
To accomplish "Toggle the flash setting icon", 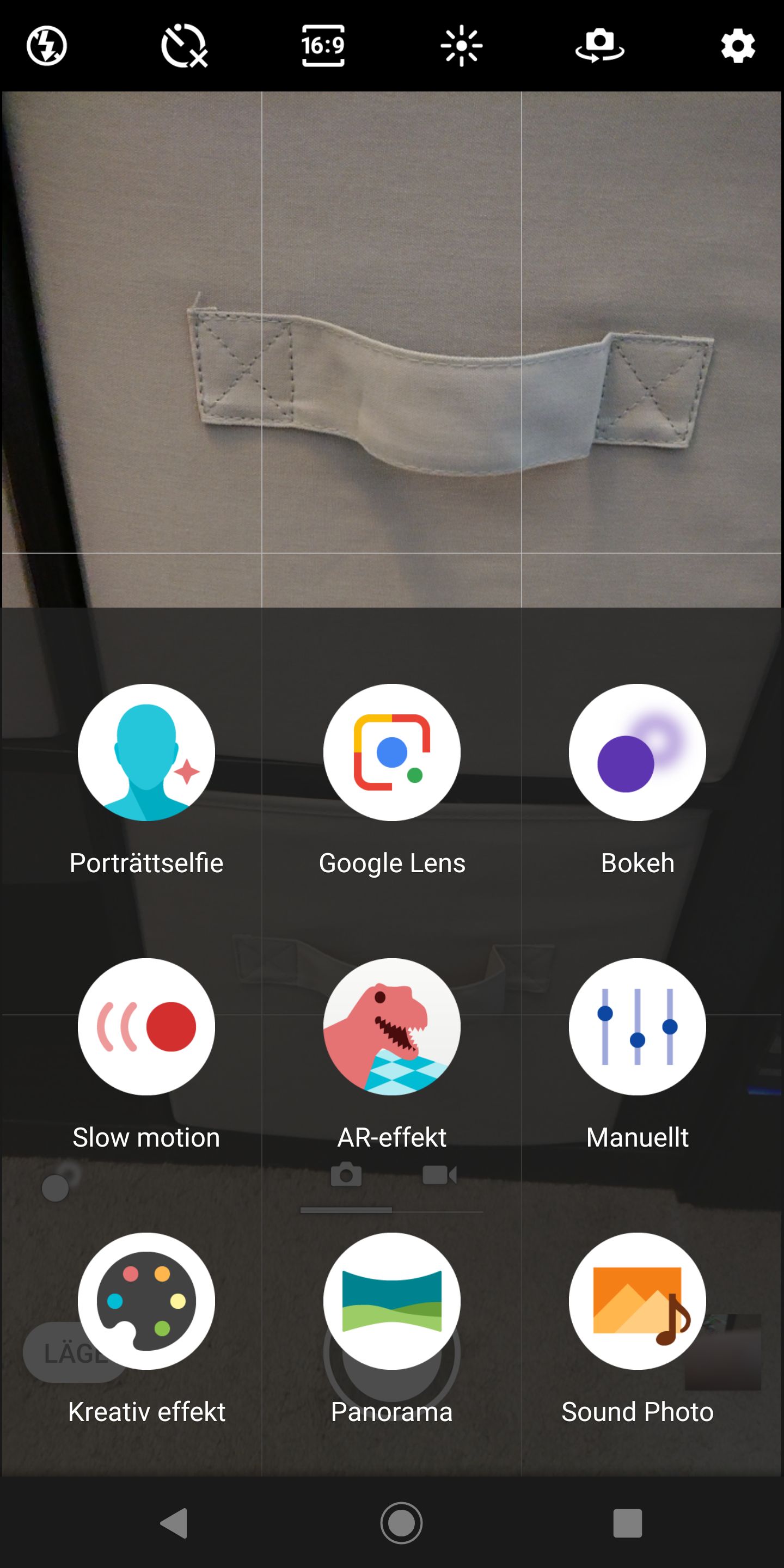I will click(x=47, y=46).
